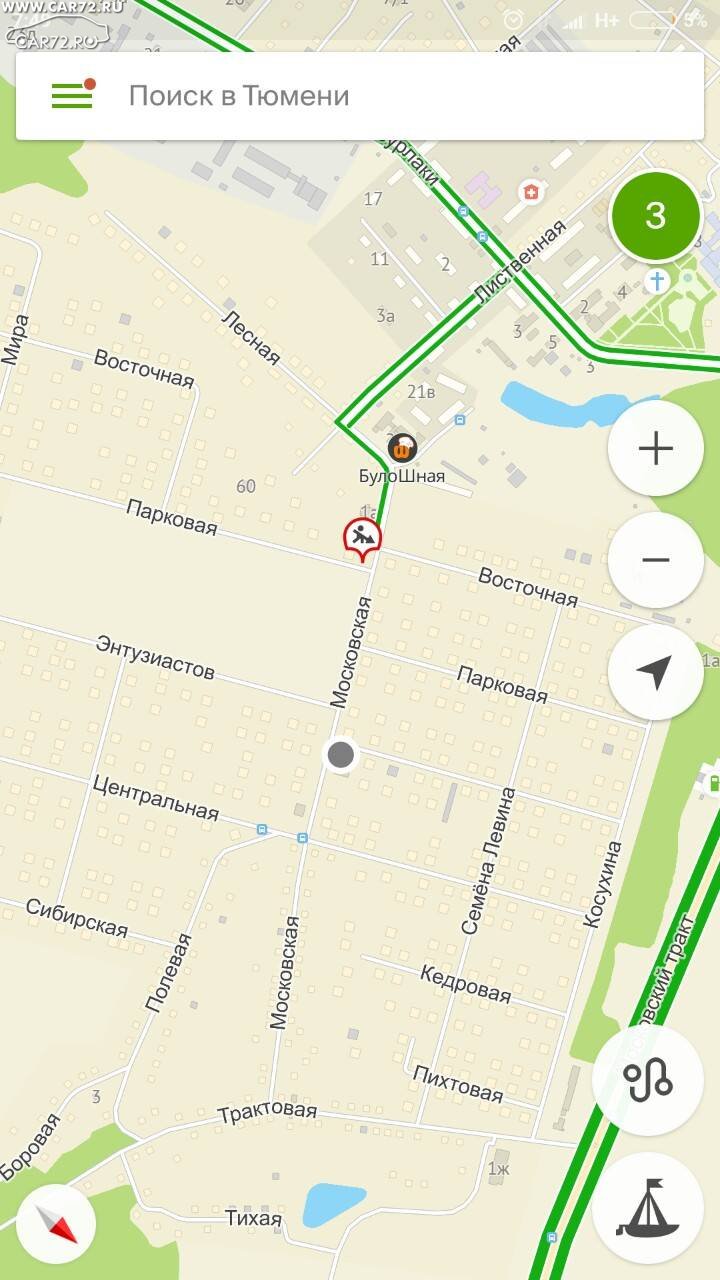The height and width of the screenshot is (1280, 720).
Task: Open the hamburger menu
Action: (x=72, y=96)
